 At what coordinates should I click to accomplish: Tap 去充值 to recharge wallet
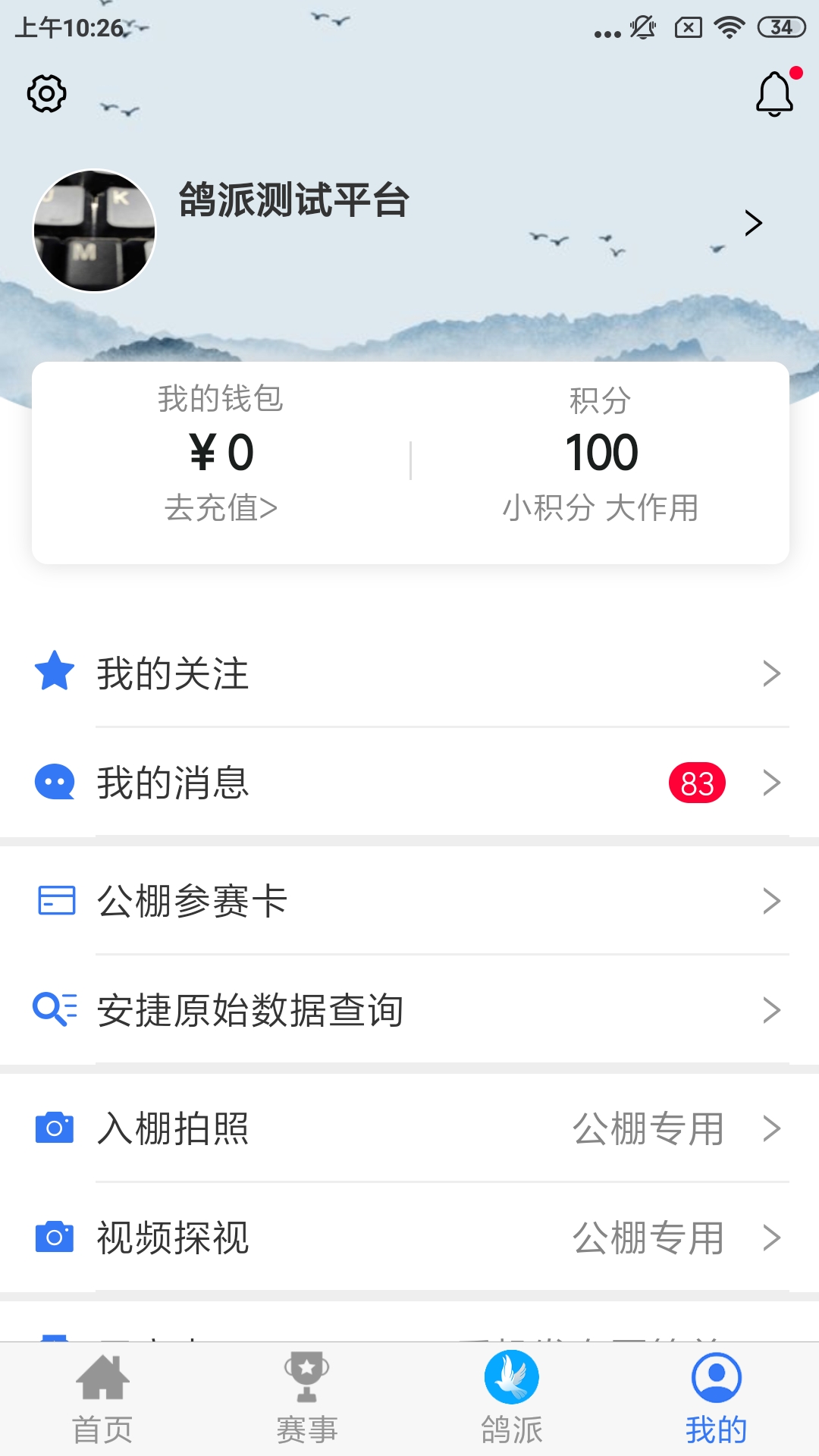(x=221, y=507)
